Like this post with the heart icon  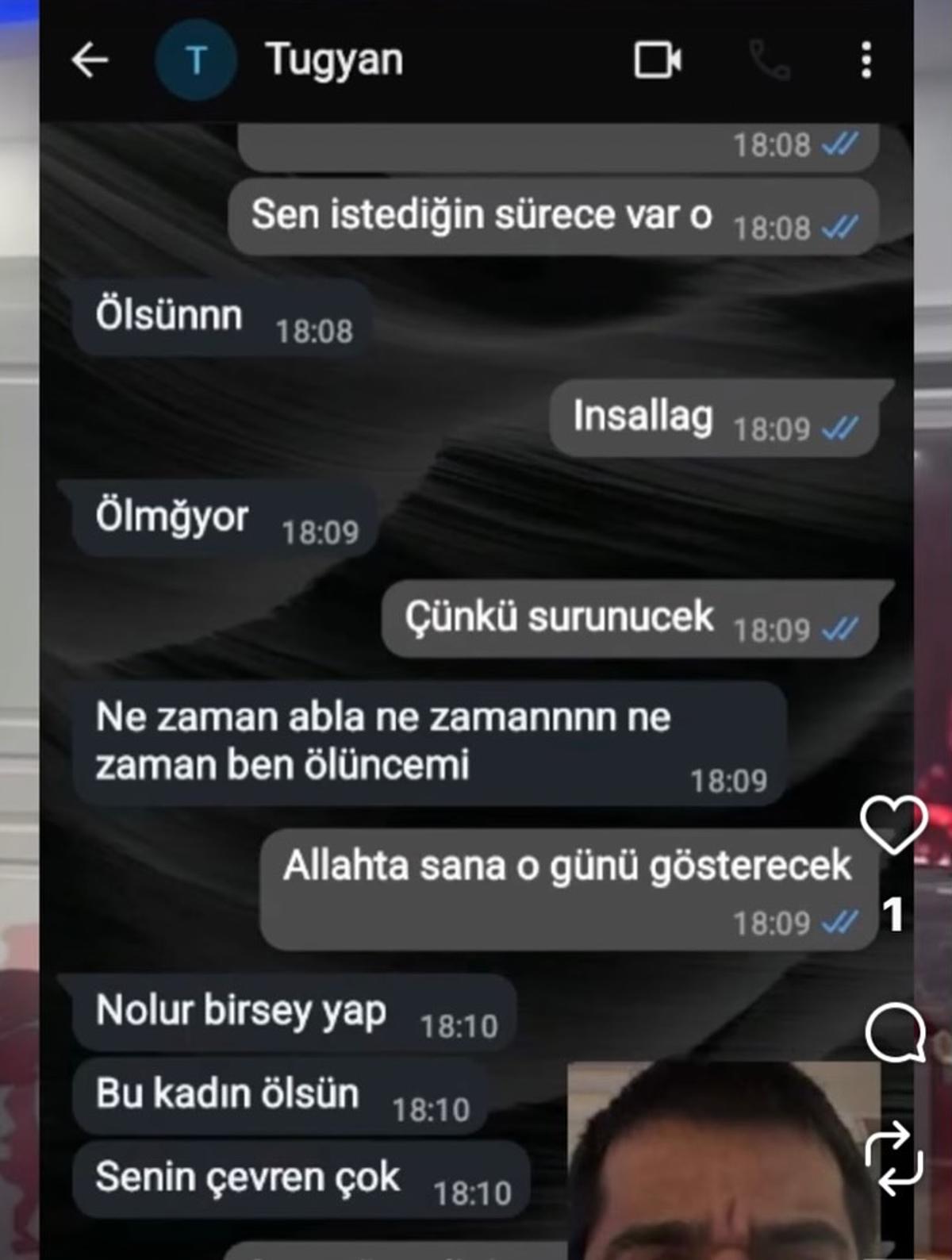pos(893,825)
